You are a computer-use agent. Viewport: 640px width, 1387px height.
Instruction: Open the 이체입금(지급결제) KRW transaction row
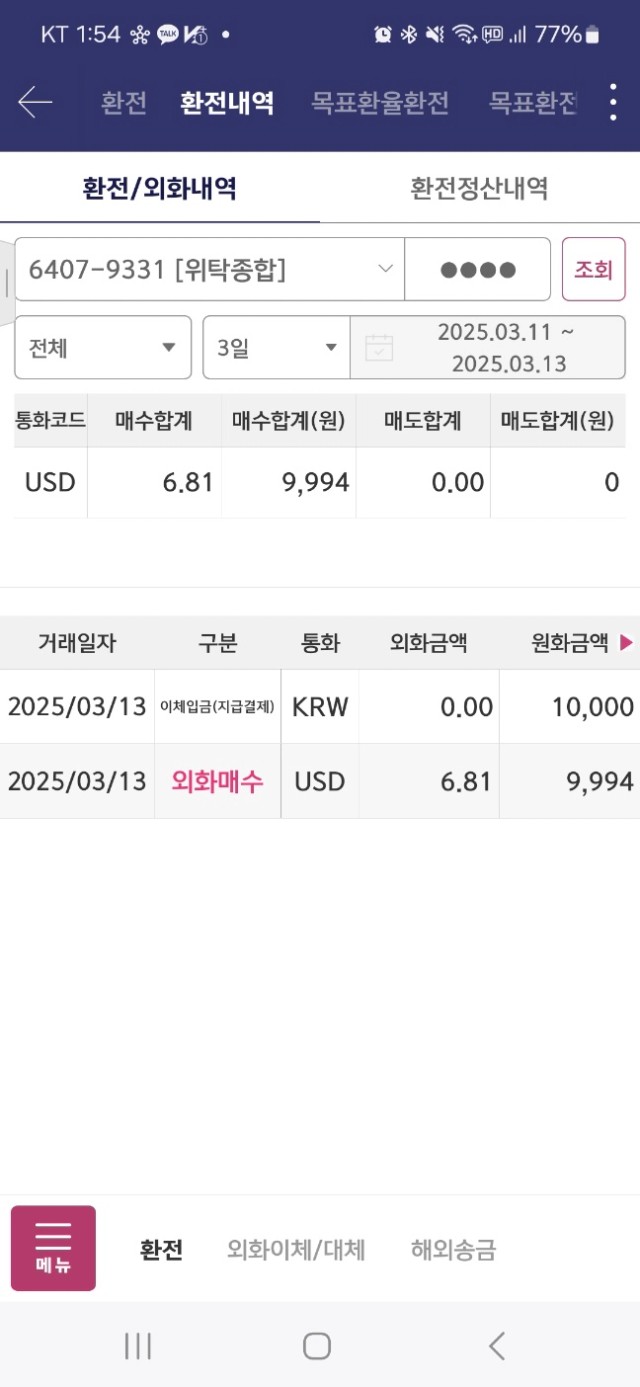[x=320, y=707]
